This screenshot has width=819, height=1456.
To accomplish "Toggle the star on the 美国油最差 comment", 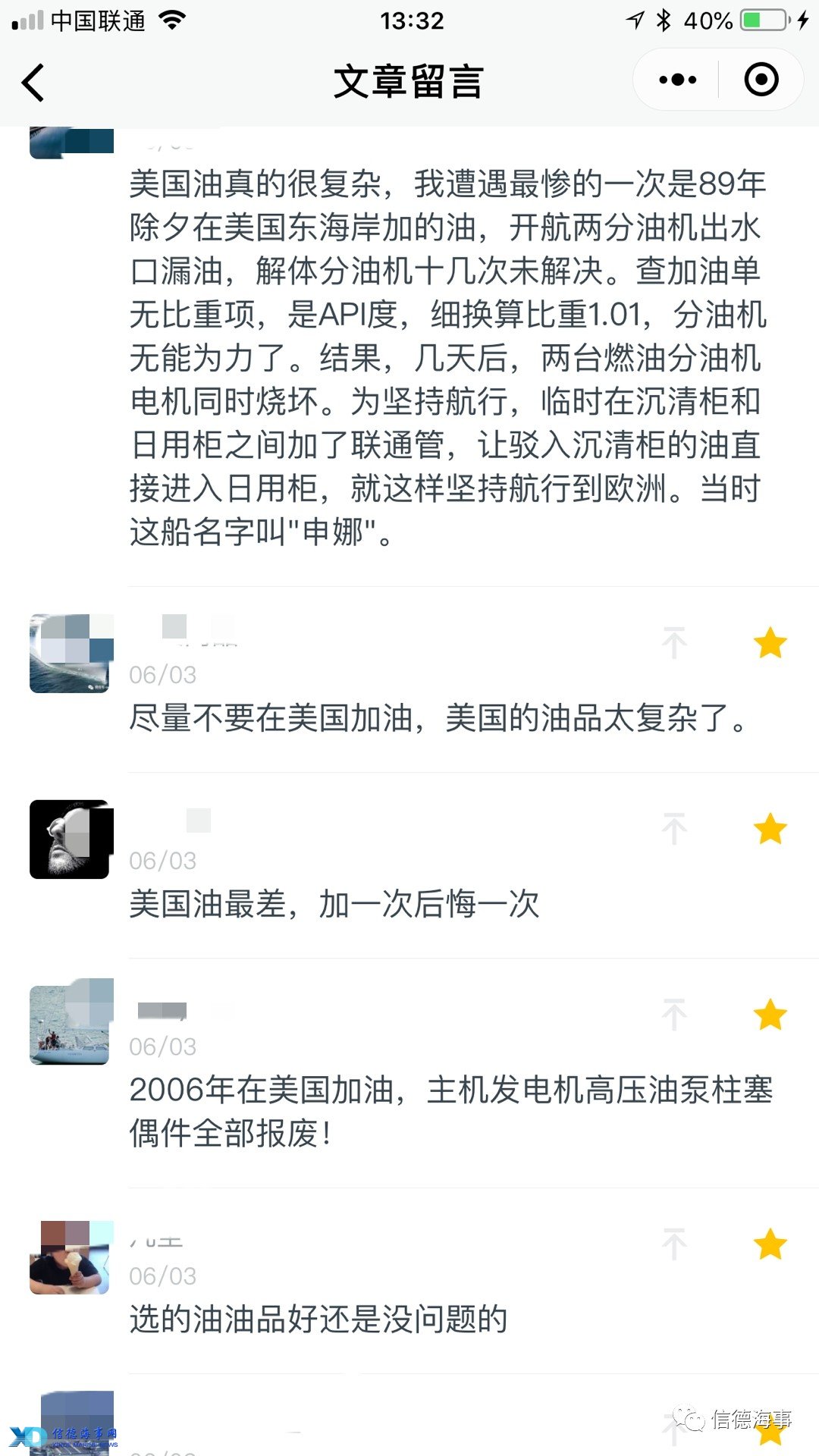I will tap(770, 829).
